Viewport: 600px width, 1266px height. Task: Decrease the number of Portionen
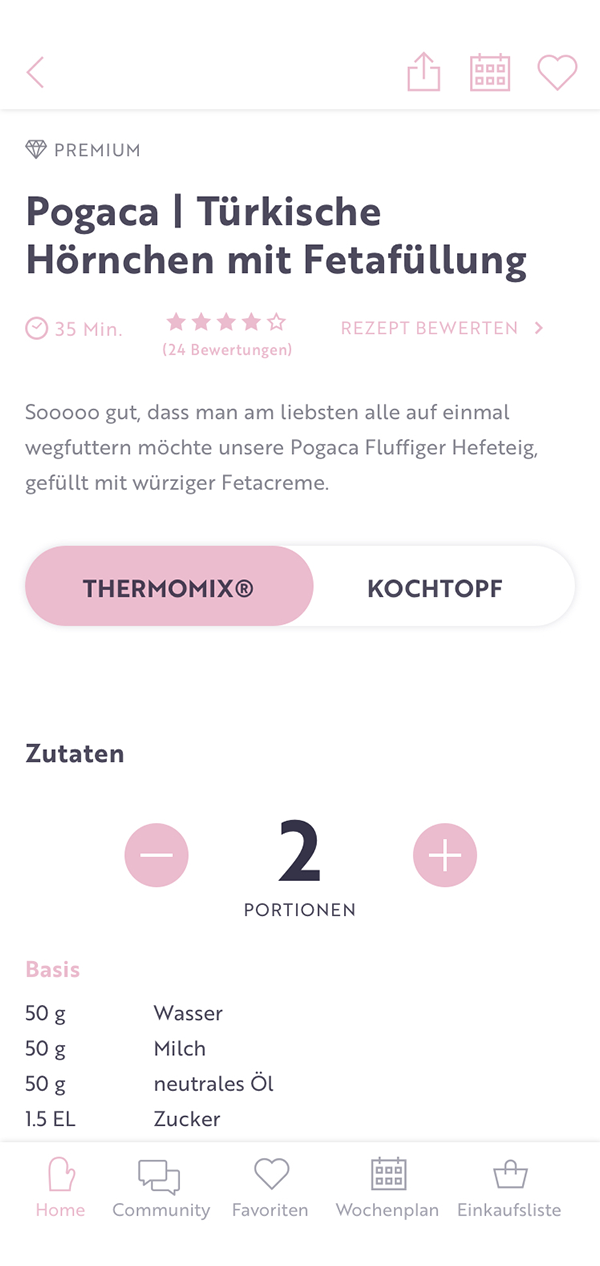[x=156, y=855]
